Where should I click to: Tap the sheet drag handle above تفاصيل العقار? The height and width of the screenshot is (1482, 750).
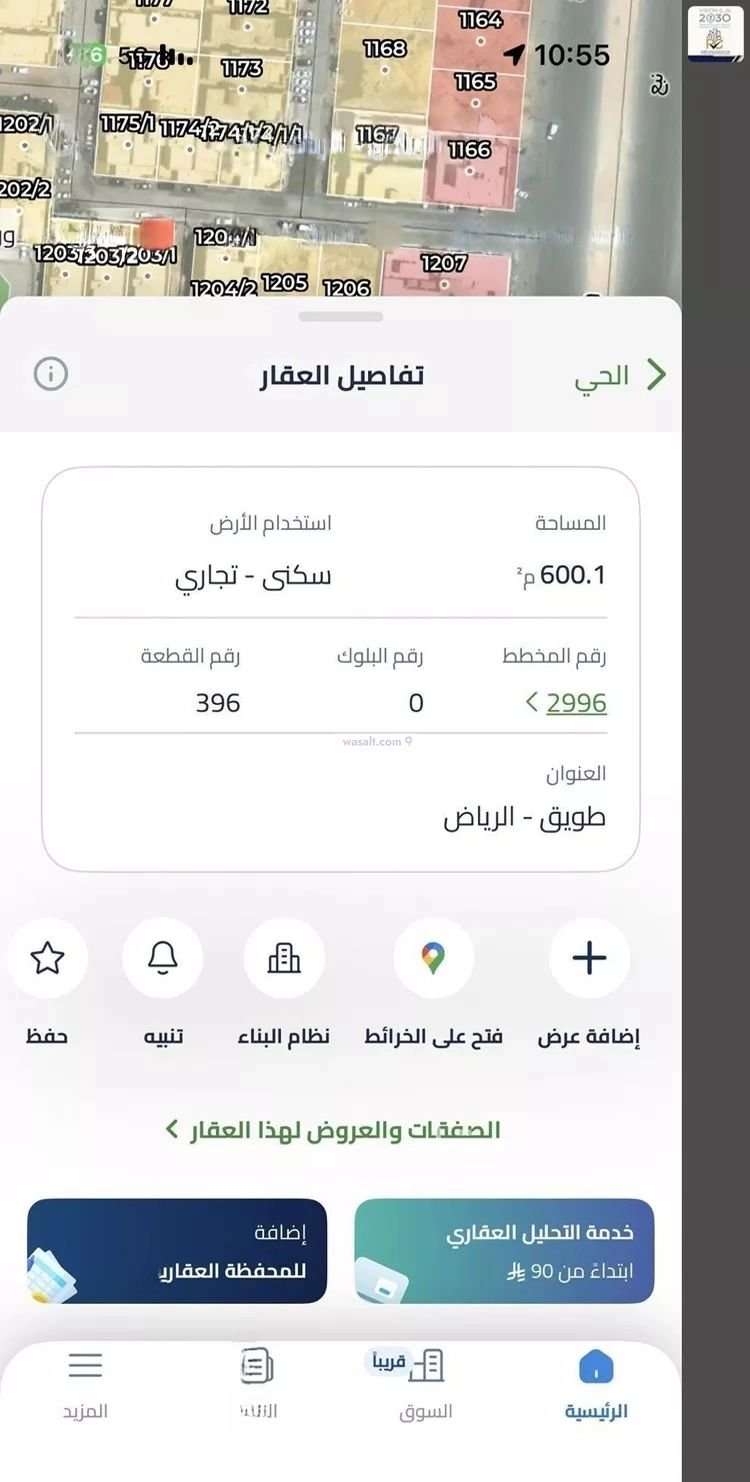point(341,316)
